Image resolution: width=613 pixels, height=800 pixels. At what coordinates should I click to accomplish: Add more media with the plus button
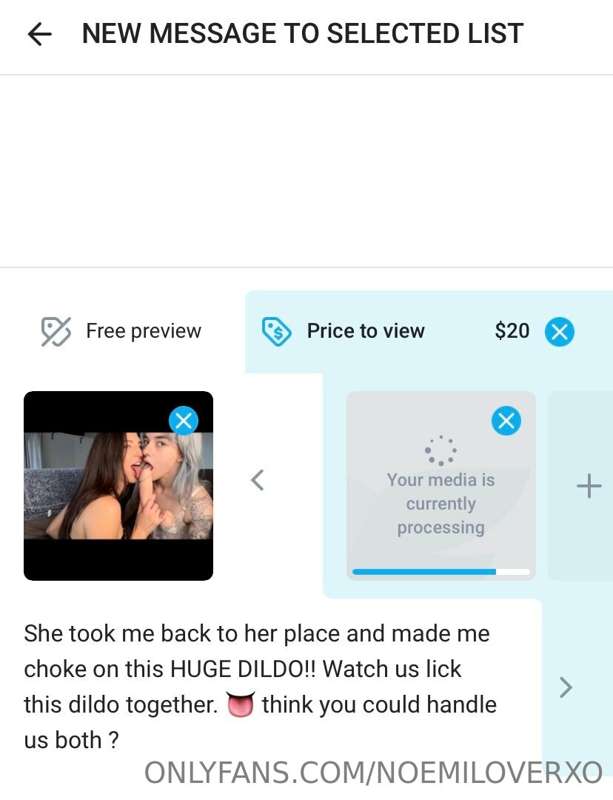coord(588,486)
